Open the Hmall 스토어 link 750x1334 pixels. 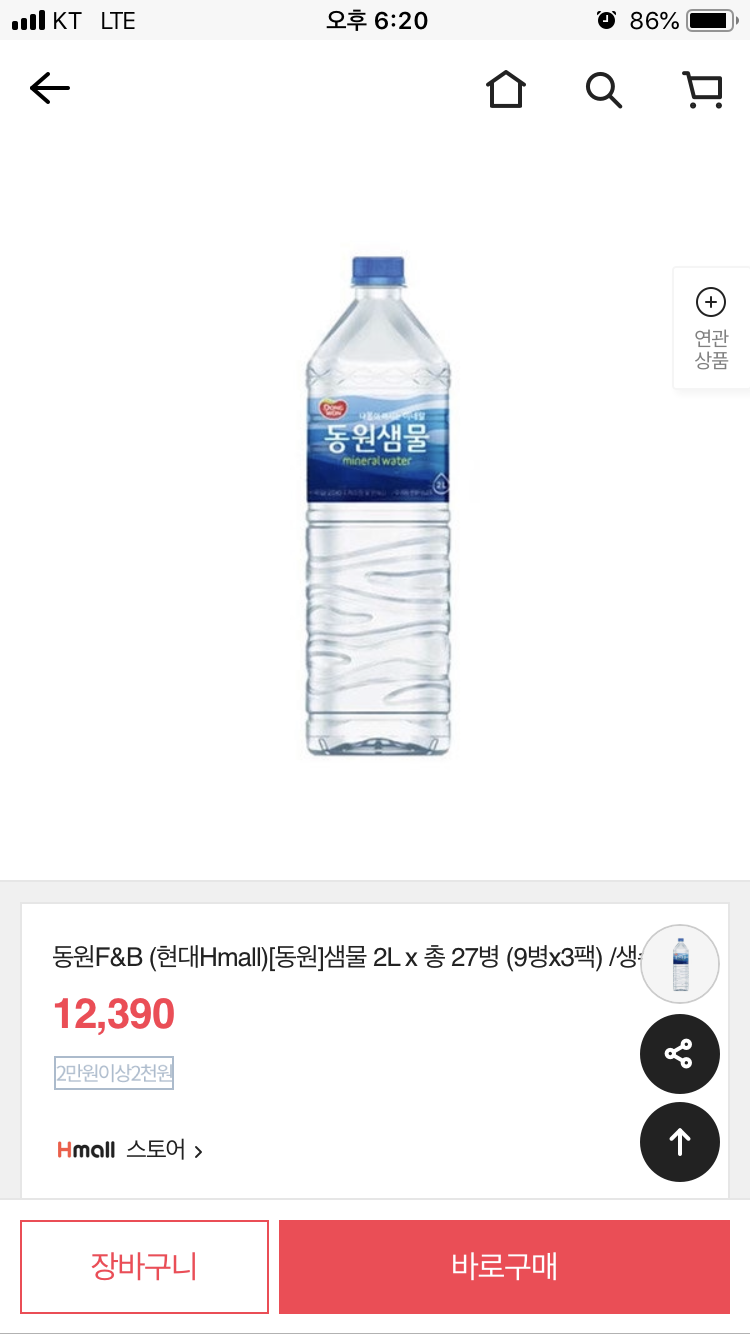click(130, 1150)
